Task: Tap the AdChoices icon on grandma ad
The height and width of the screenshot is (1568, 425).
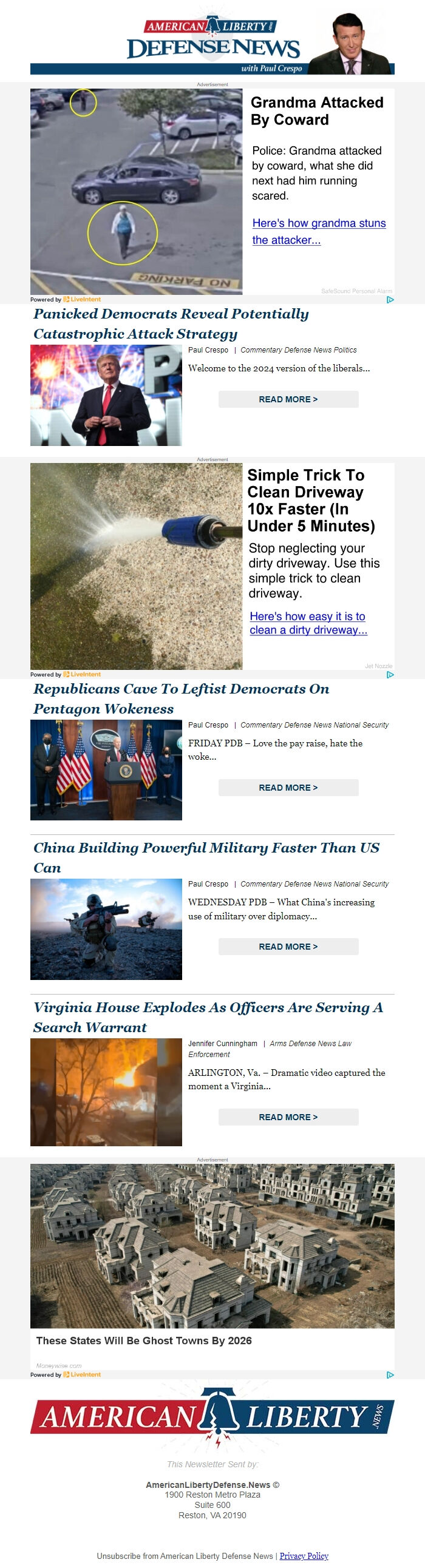Action: pos(390,300)
